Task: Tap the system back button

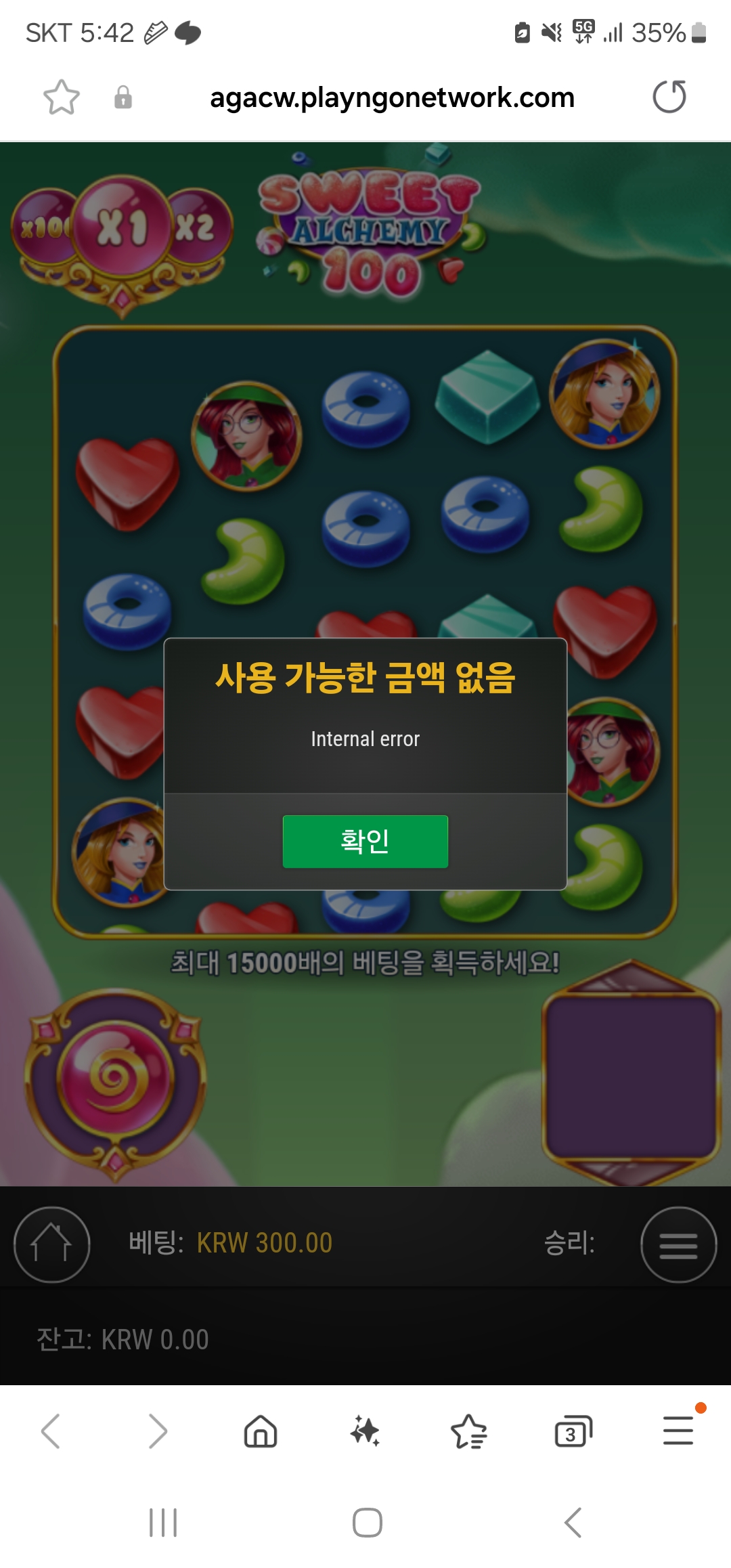Action: (x=573, y=1523)
